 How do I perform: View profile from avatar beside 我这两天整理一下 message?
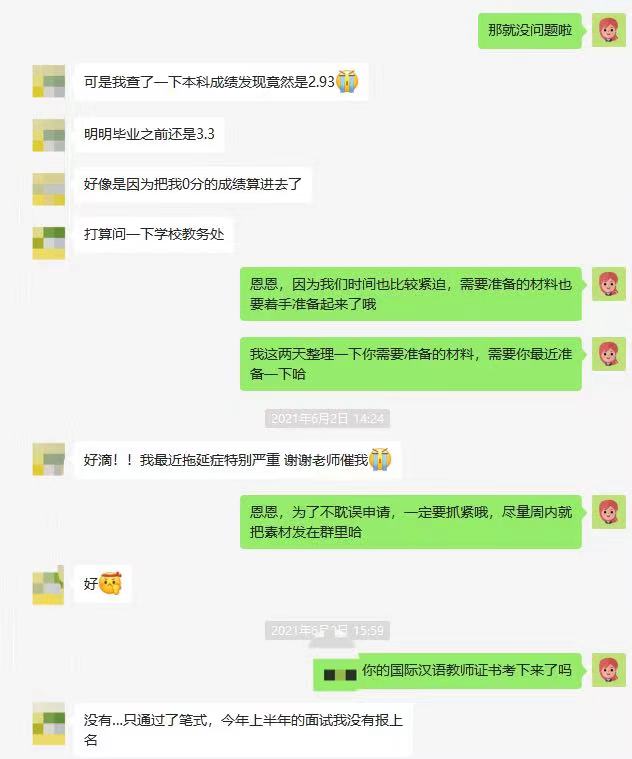[609, 354]
